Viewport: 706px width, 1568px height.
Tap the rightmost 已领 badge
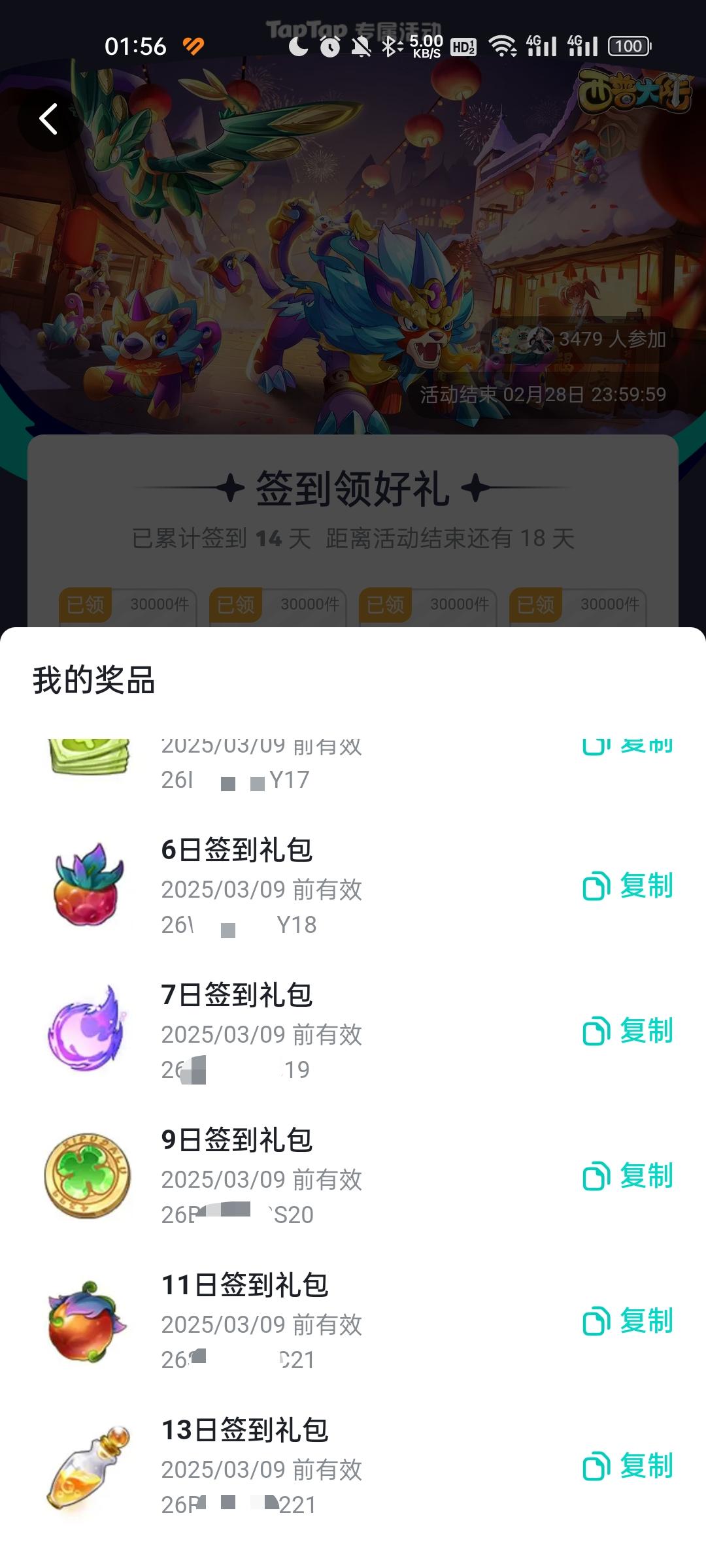pyautogui.click(x=535, y=605)
